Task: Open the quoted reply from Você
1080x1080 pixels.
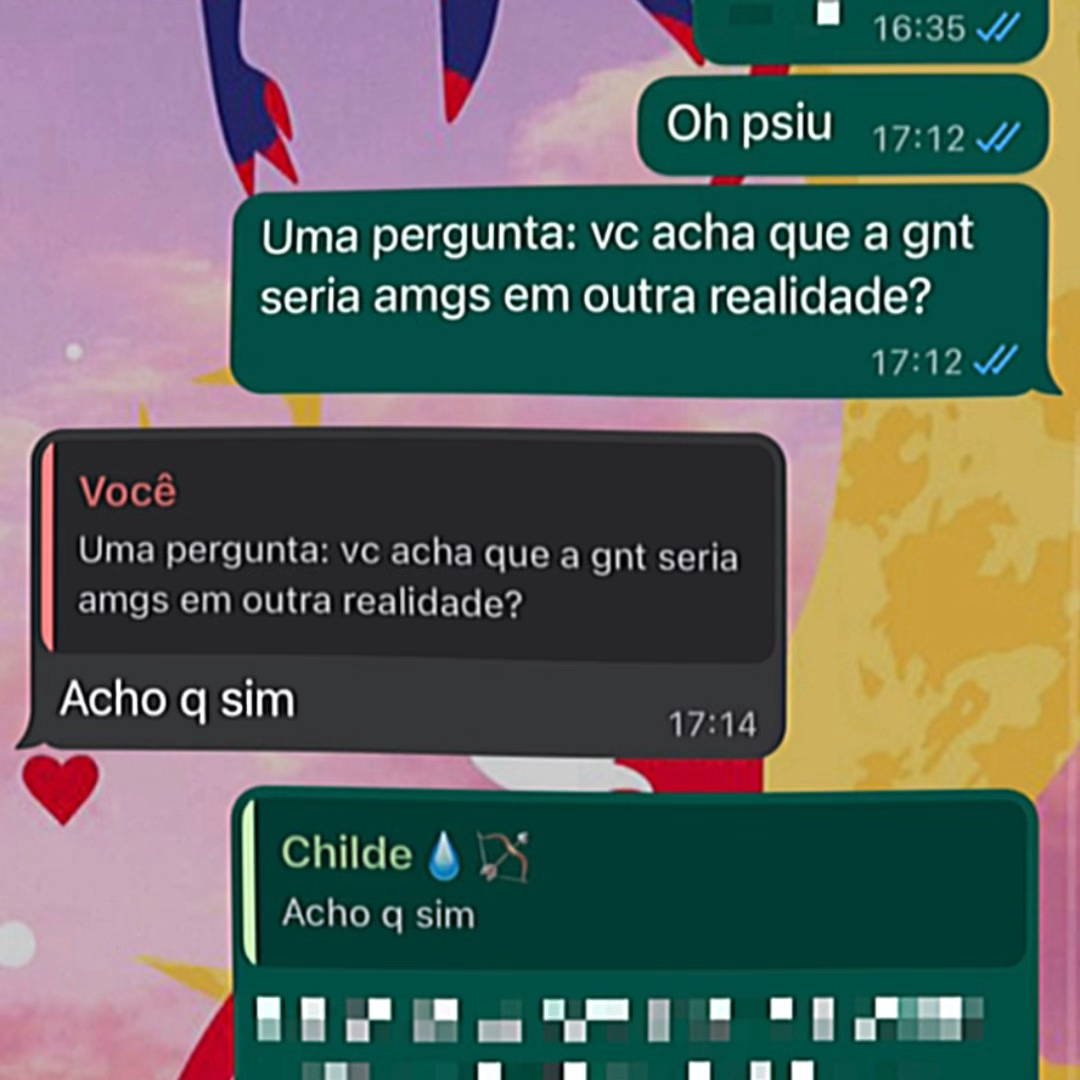Action: click(408, 547)
